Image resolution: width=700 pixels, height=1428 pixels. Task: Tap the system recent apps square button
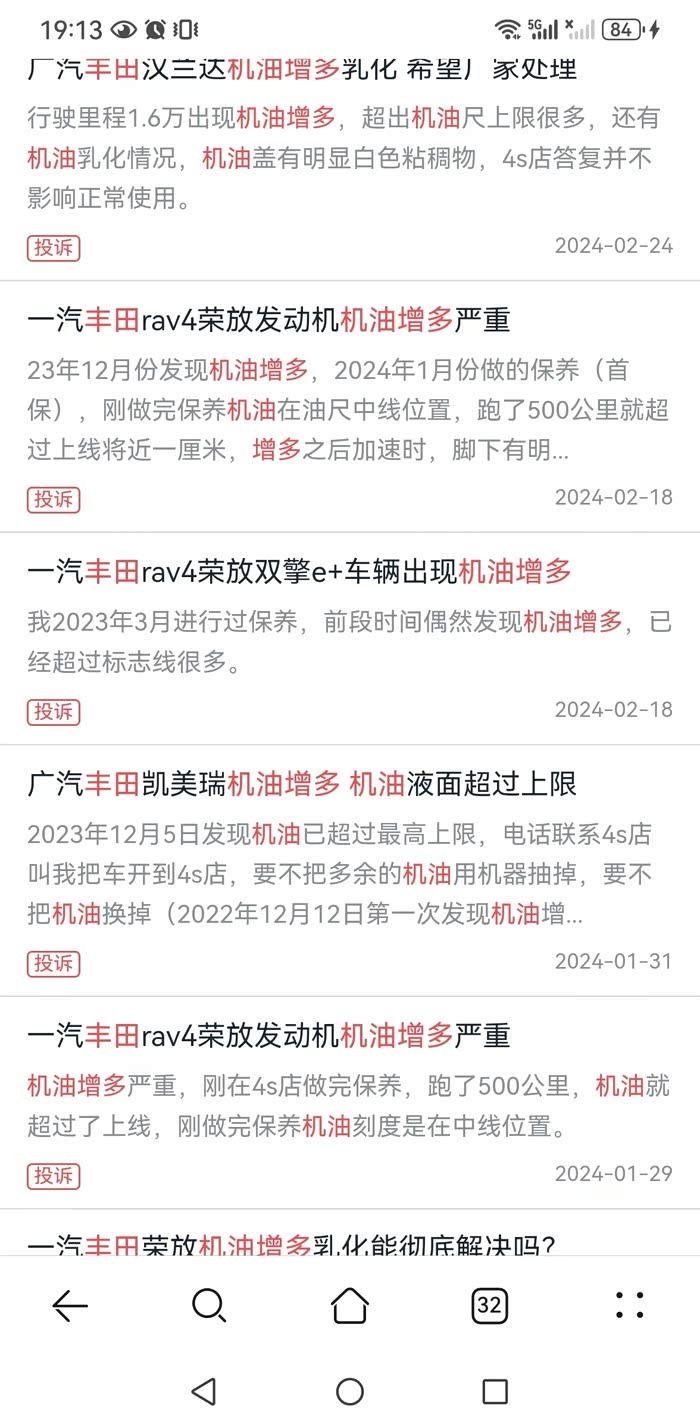tap(495, 1391)
